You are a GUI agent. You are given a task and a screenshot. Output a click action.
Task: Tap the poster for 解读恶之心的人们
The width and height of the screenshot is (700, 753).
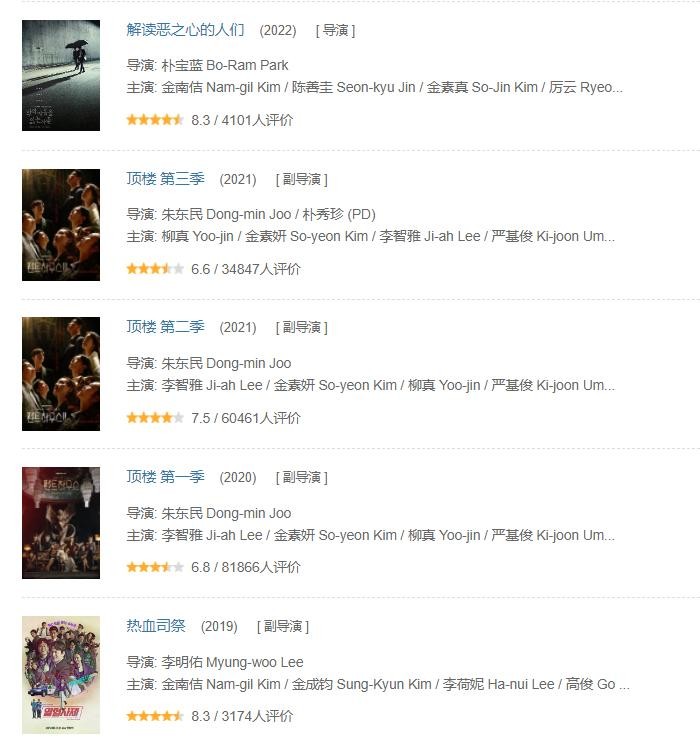(61, 76)
